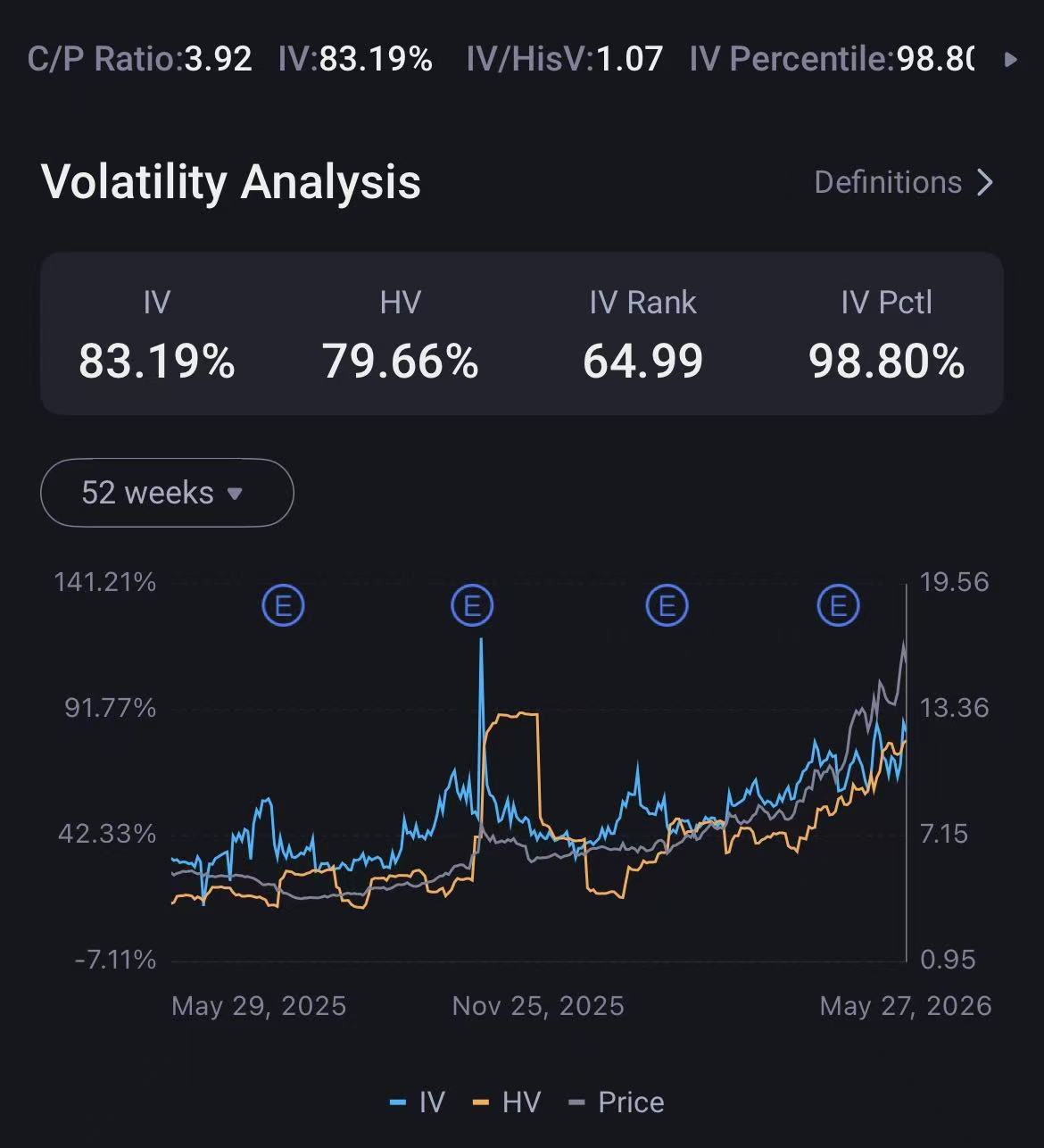Open the 52 weeks period dropdown
This screenshot has height=1148, width=1044.
[x=167, y=493]
